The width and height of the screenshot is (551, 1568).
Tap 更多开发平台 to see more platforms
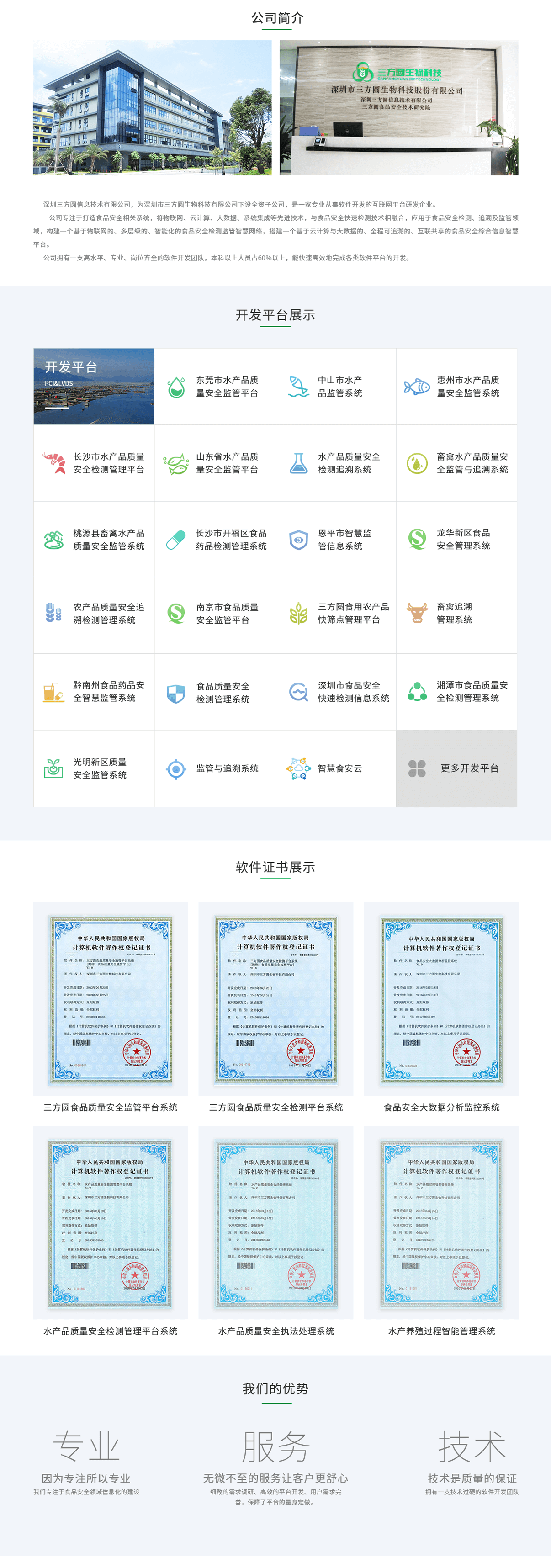456,769
